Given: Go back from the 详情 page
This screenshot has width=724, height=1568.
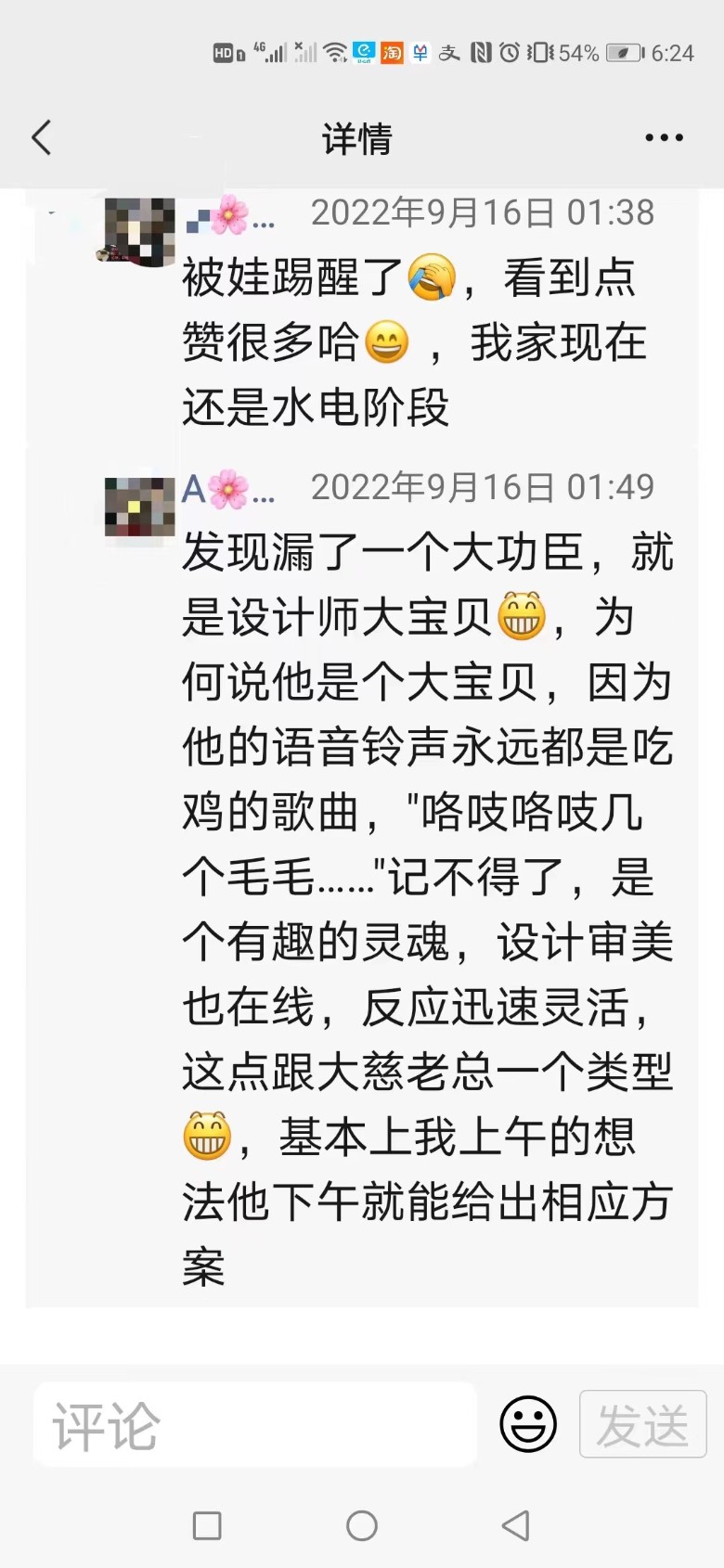Looking at the screenshot, I should (42, 138).
